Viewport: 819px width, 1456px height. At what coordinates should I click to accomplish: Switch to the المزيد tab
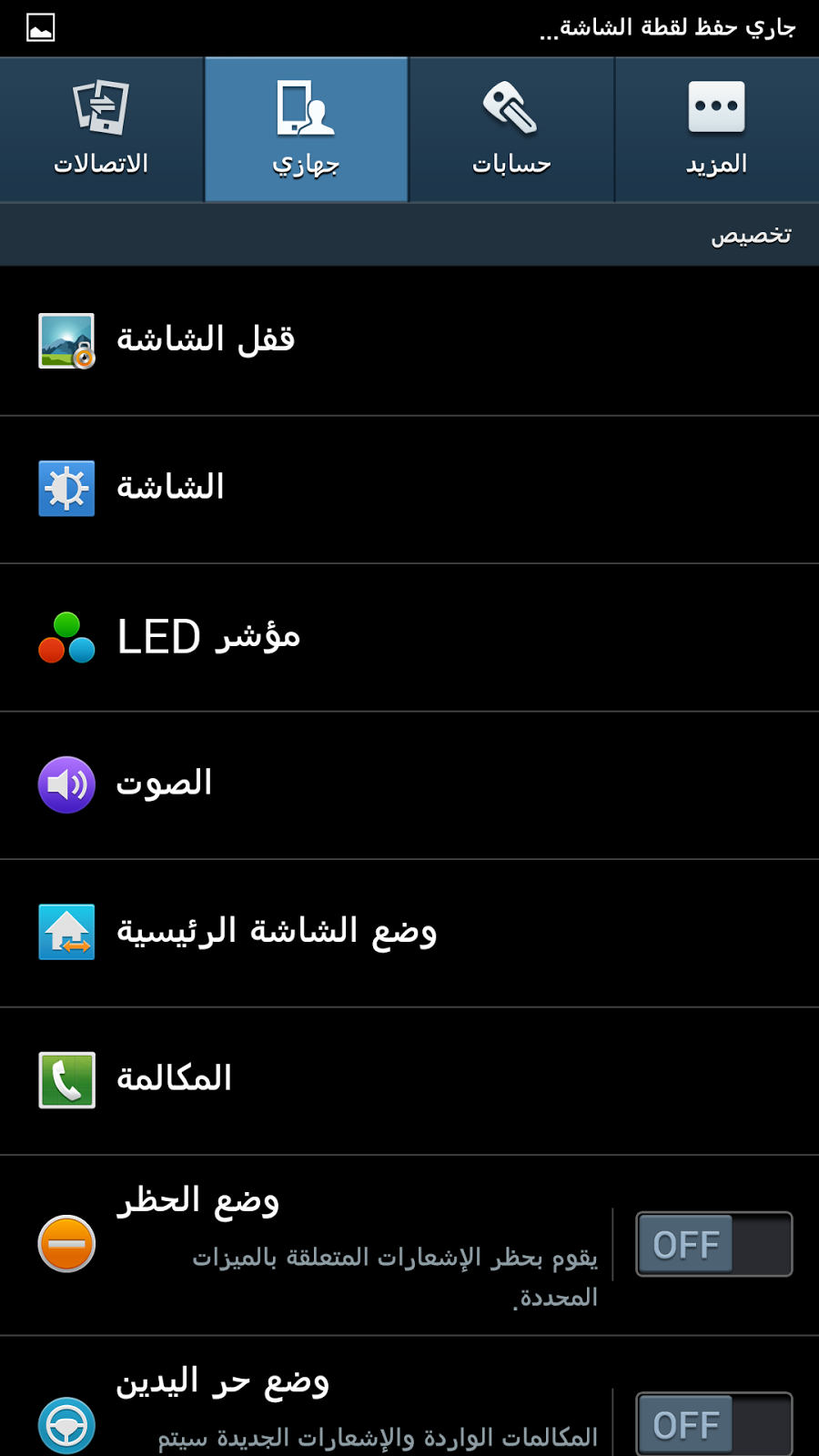click(717, 129)
